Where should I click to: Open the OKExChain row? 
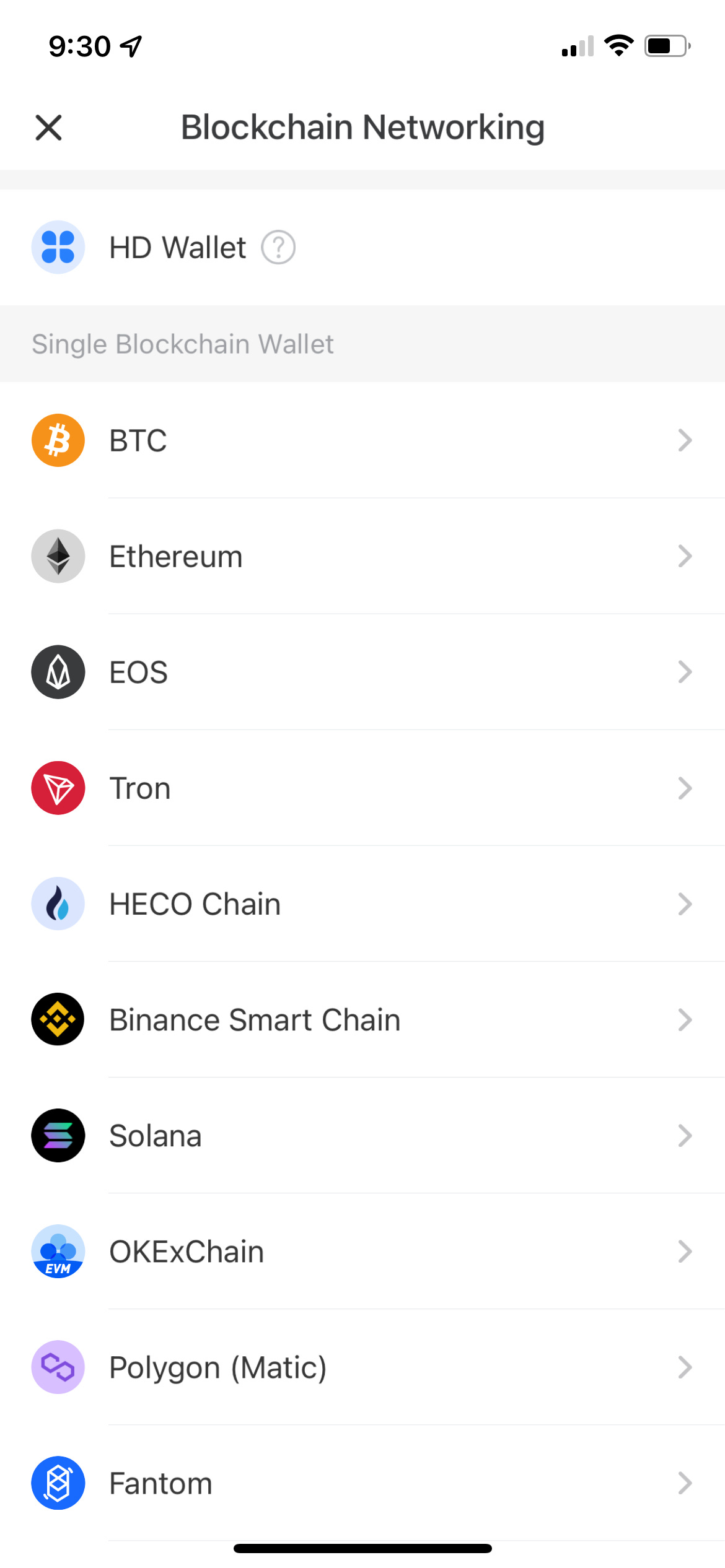(362, 1251)
